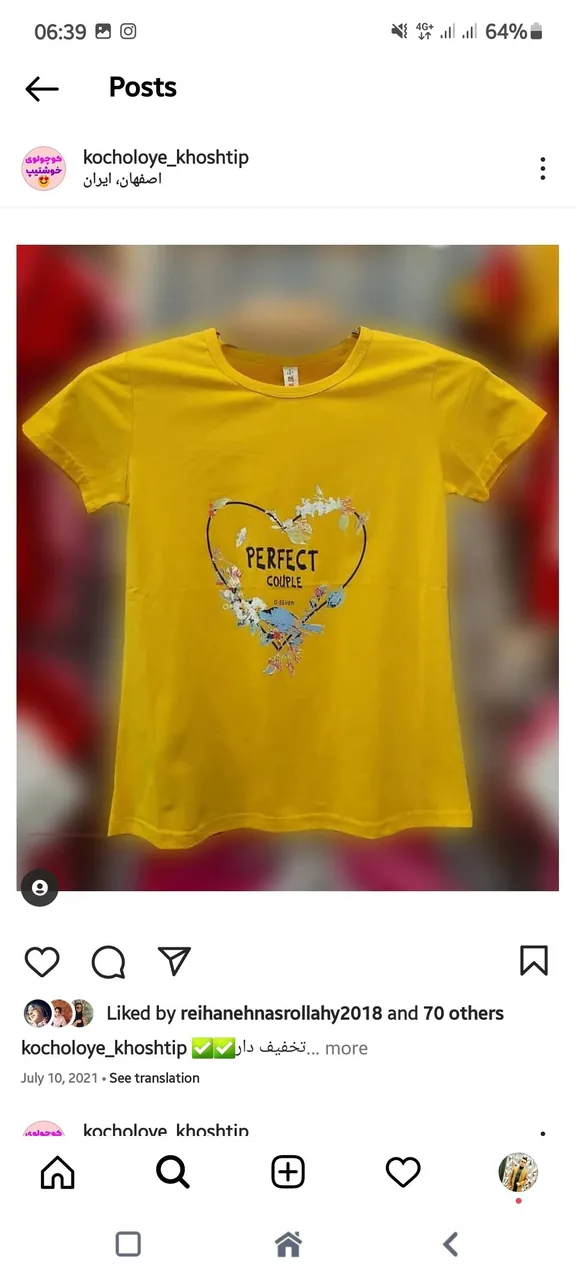Viewport: 576px width, 1280px height.
Task: Open recent apps from navigation bar
Action: tap(128, 1244)
